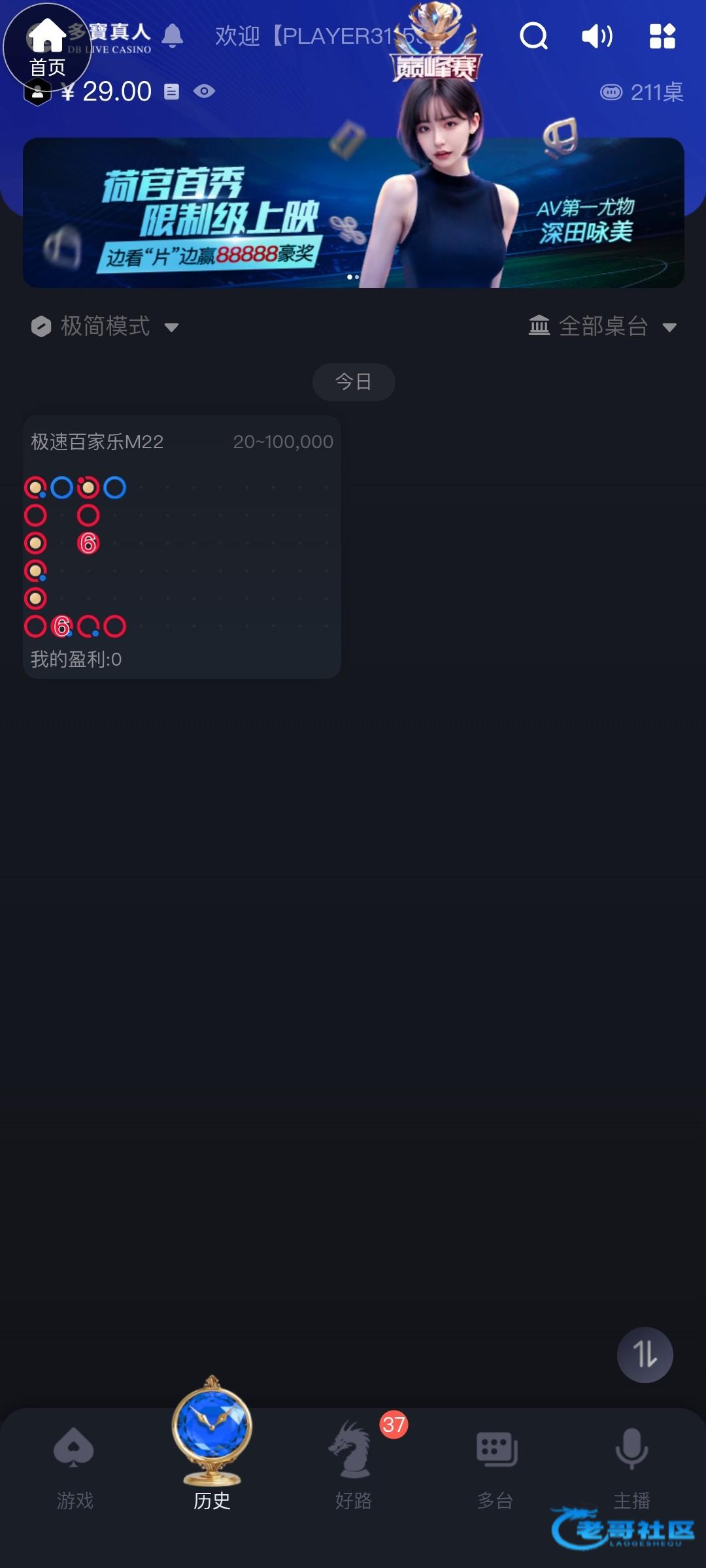Tap the floating up-down sort button

pyautogui.click(x=645, y=1355)
